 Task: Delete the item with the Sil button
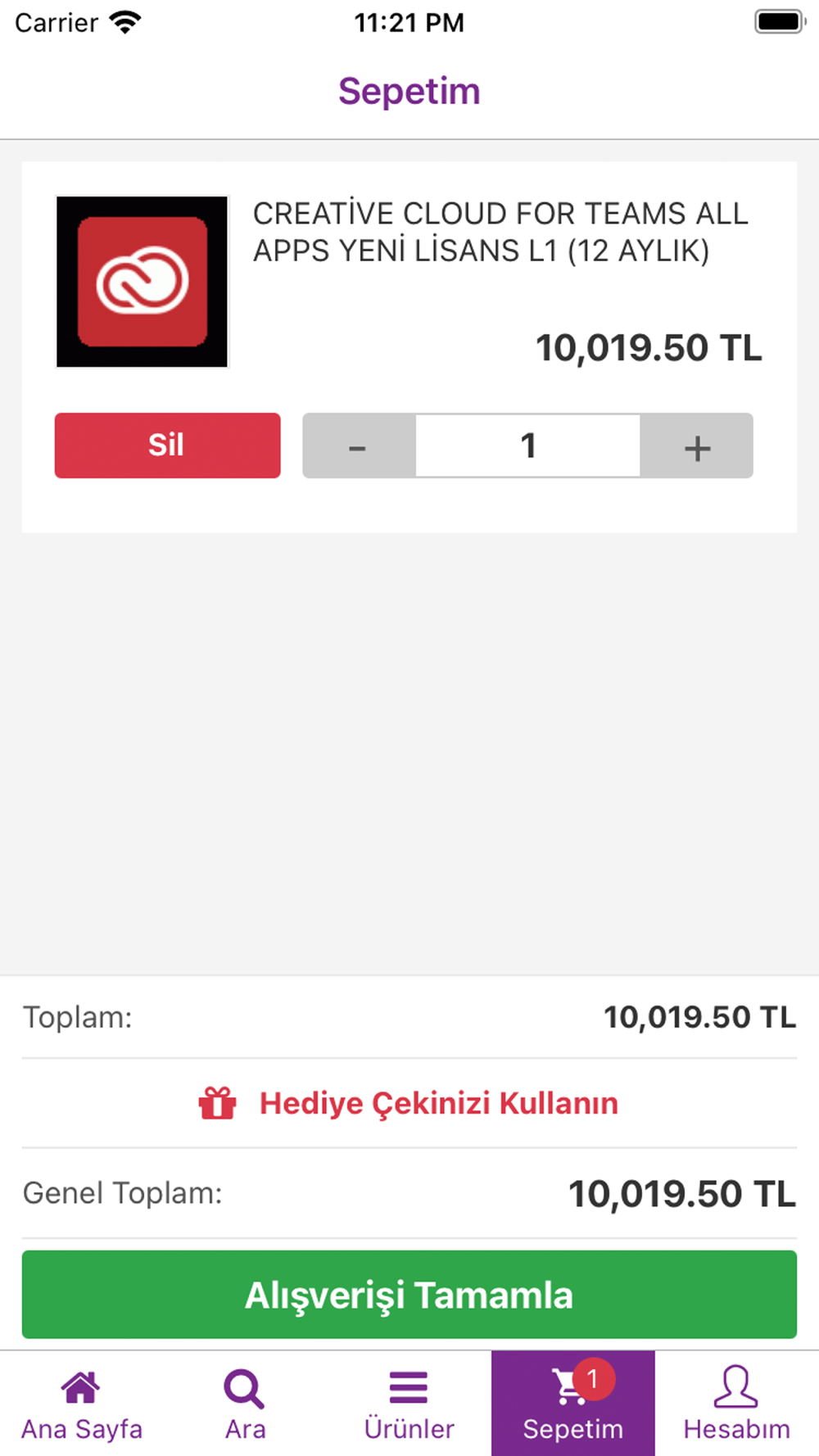coord(168,445)
